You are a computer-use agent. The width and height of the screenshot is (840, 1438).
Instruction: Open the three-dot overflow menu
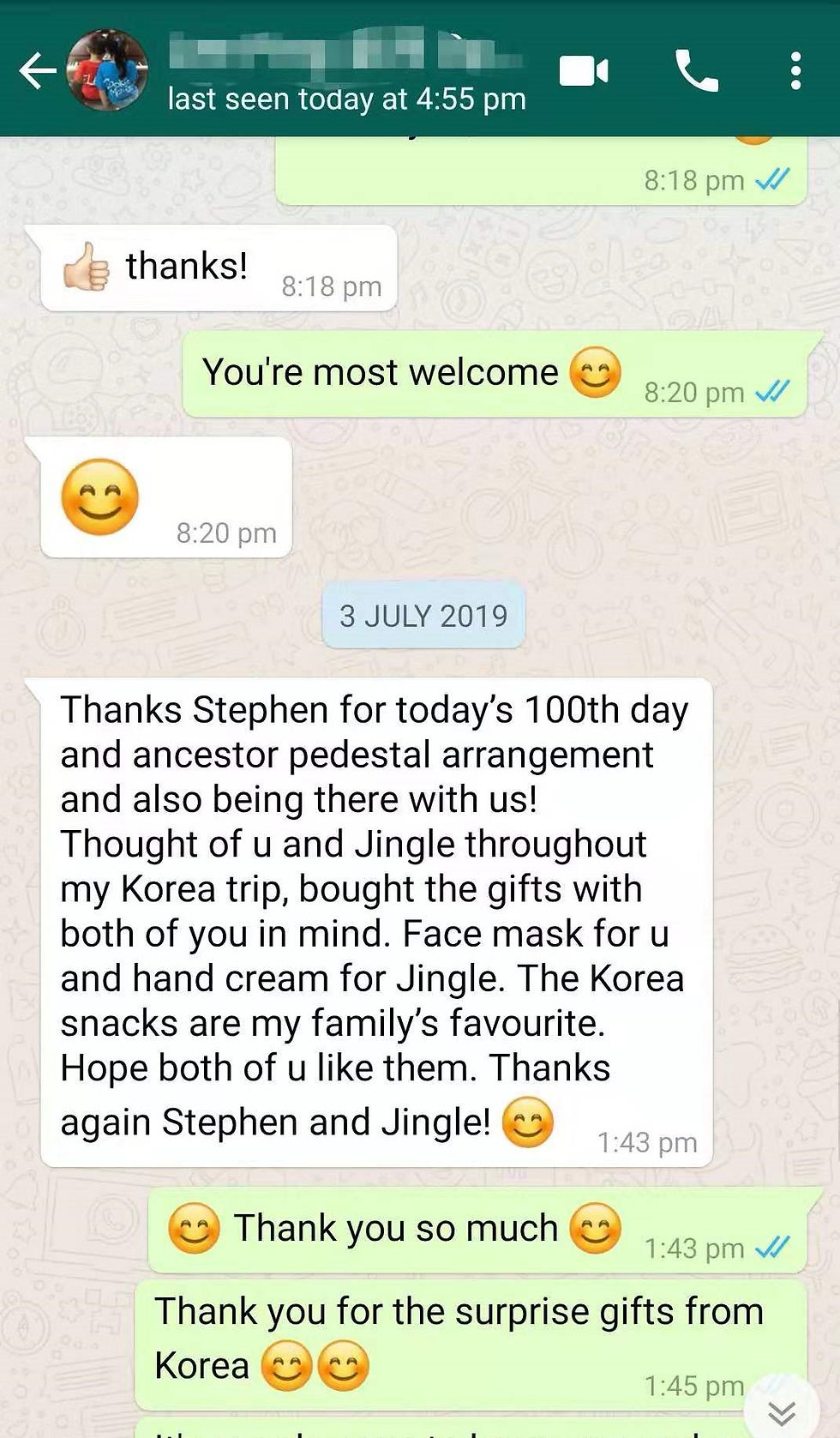tap(795, 71)
